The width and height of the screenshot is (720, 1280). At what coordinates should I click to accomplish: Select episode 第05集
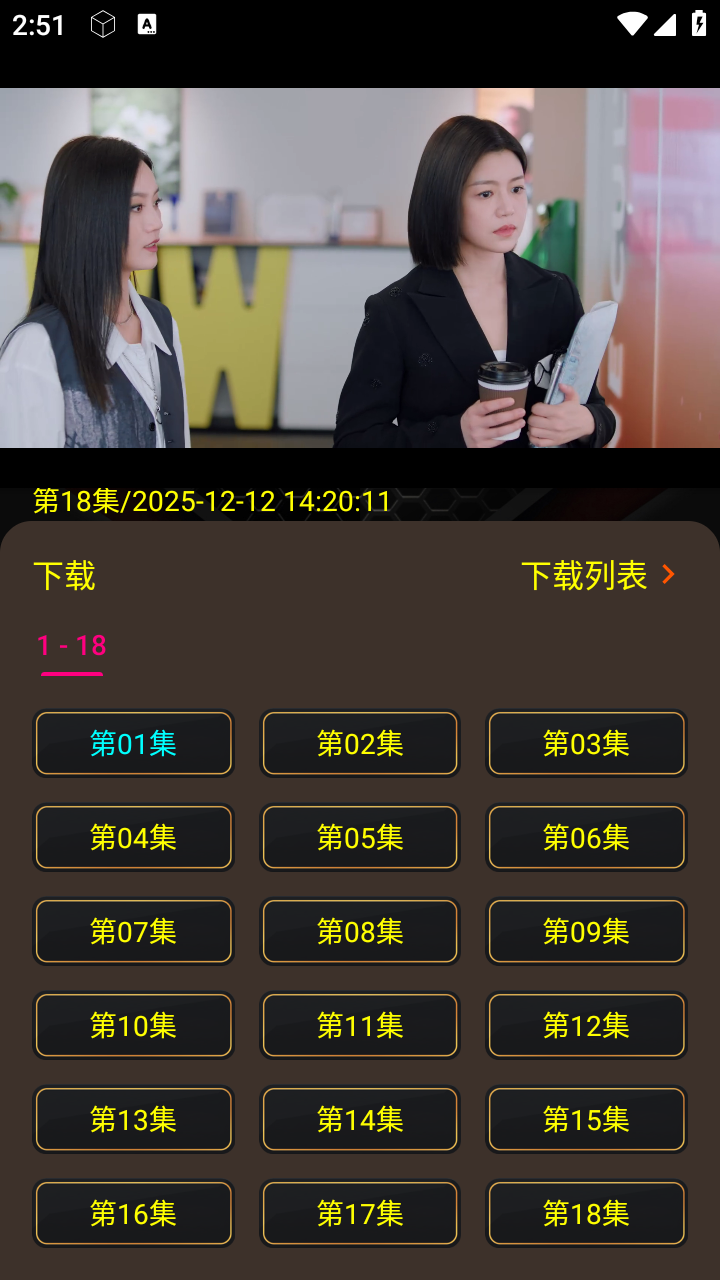(360, 837)
